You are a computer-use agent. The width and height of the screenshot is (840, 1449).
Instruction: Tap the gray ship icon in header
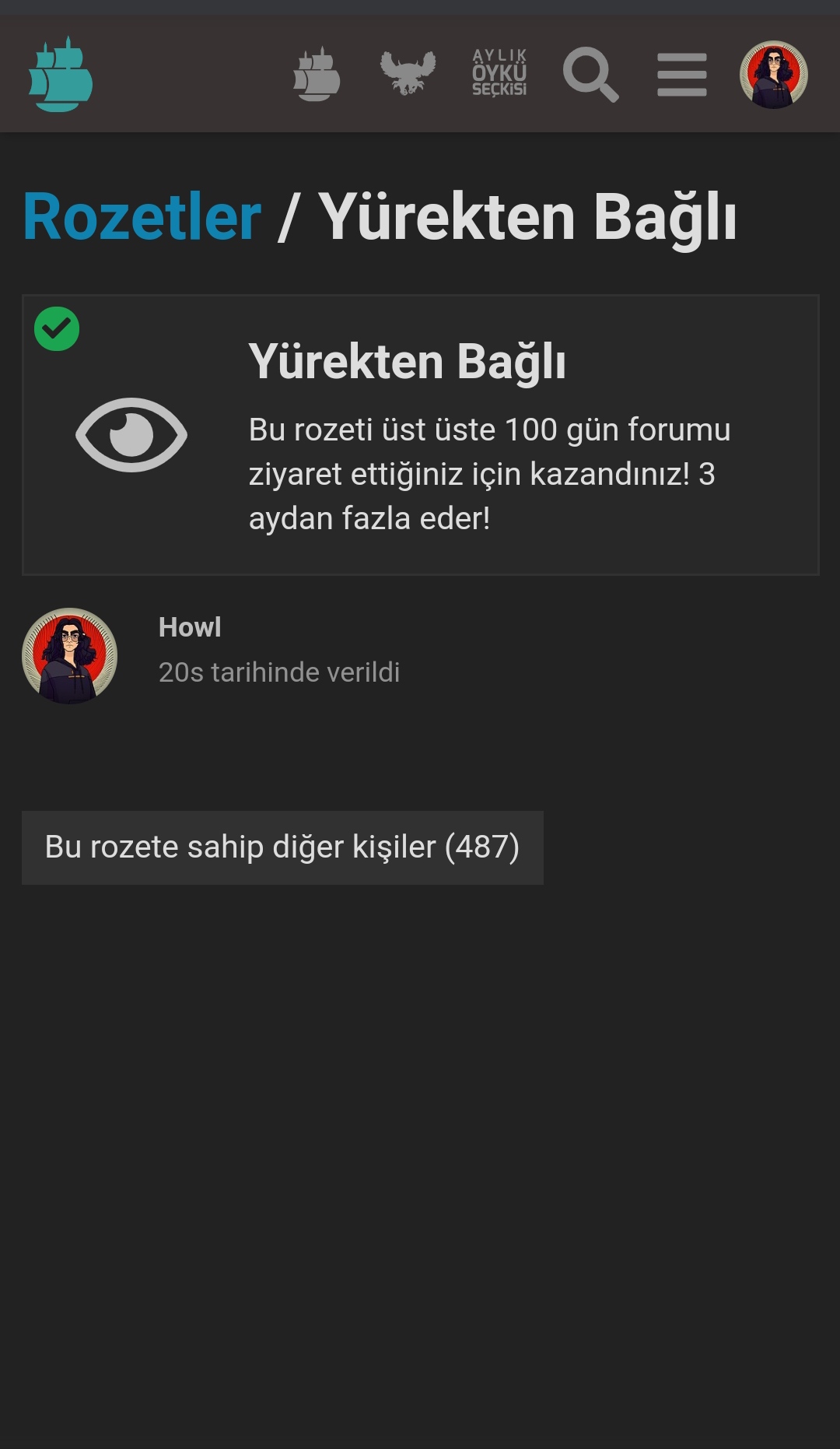pyautogui.click(x=317, y=75)
